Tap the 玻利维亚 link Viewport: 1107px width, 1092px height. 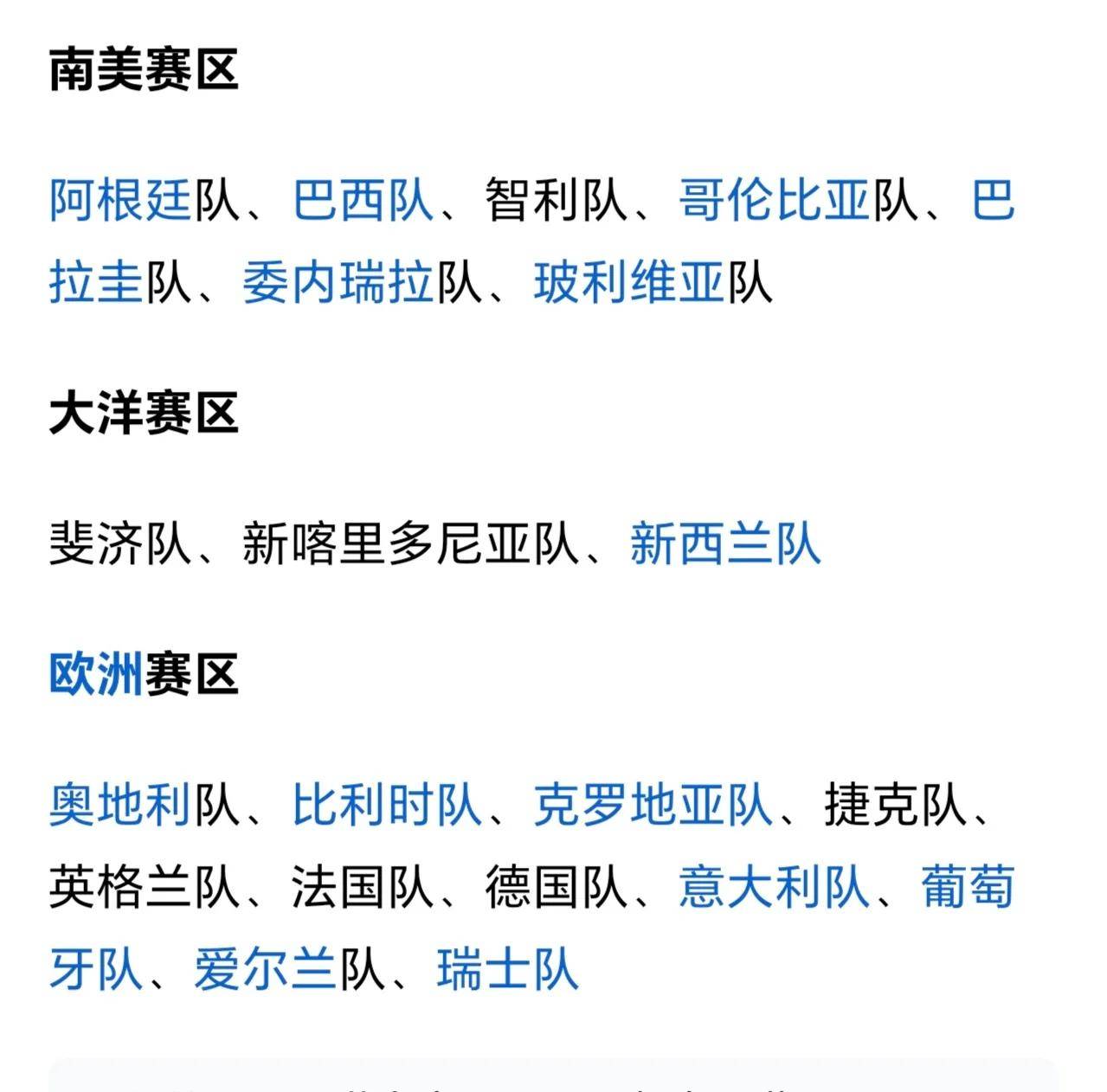[628, 283]
